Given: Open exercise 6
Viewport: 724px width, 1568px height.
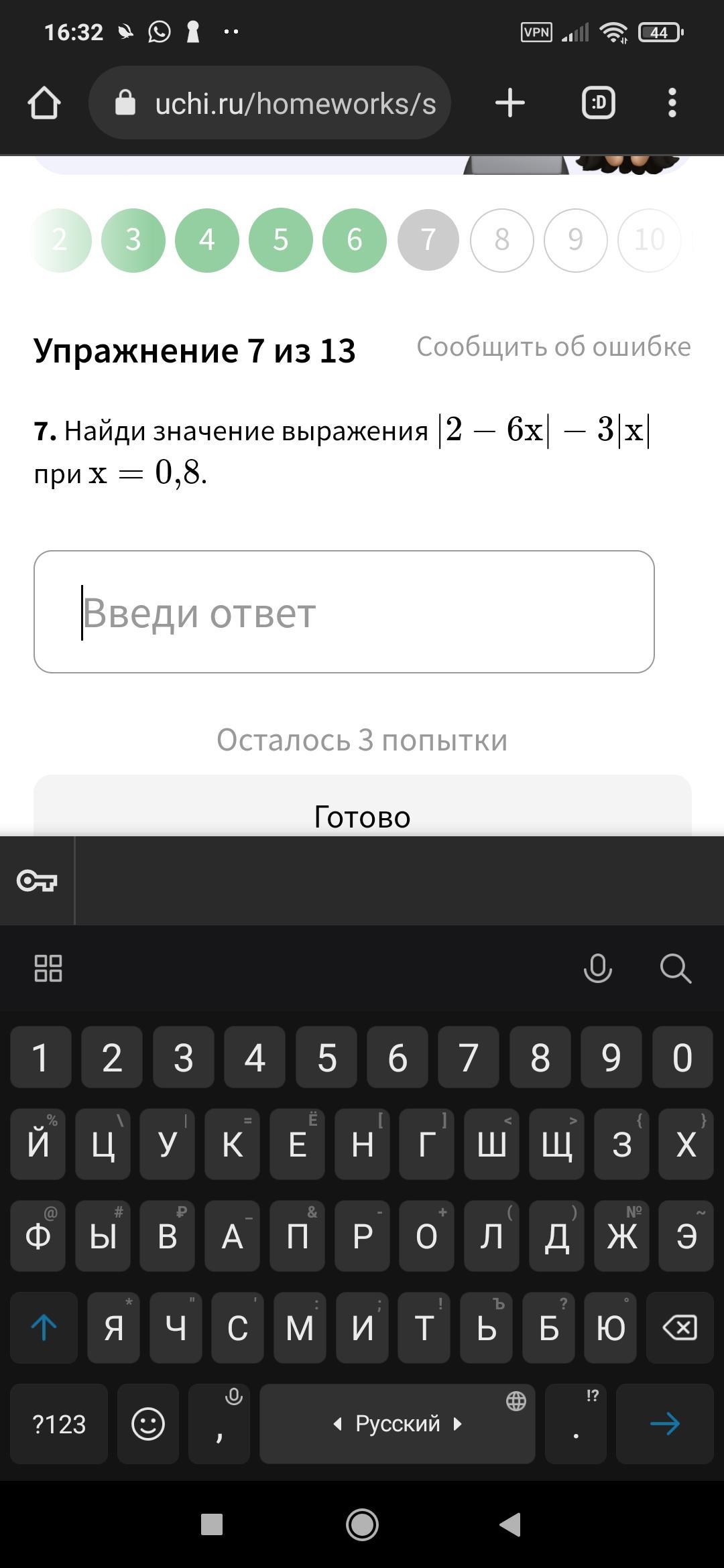Looking at the screenshot, I should pyautogui.click(x=355, y=240).
